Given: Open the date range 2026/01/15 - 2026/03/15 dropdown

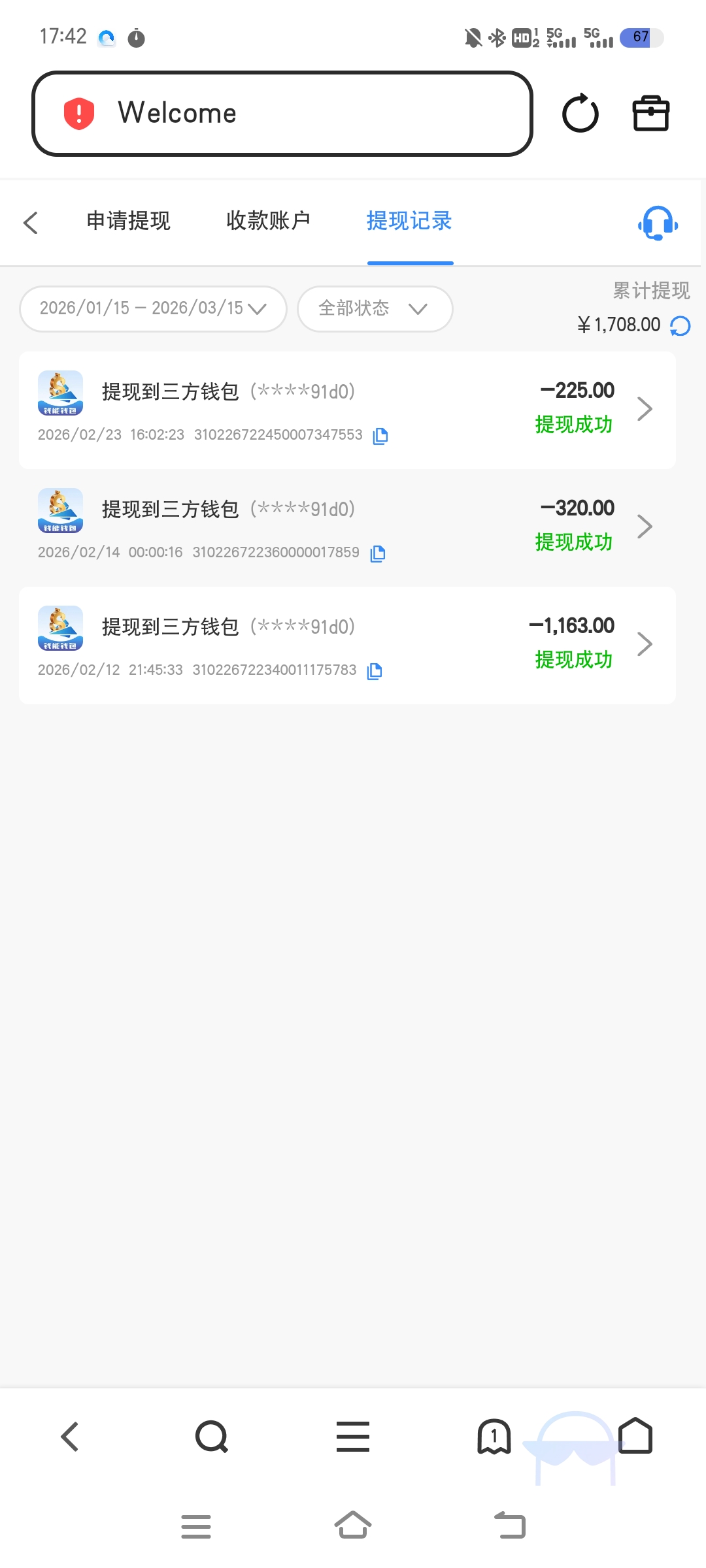Looking at the screenshot, I should click(152, 308).
